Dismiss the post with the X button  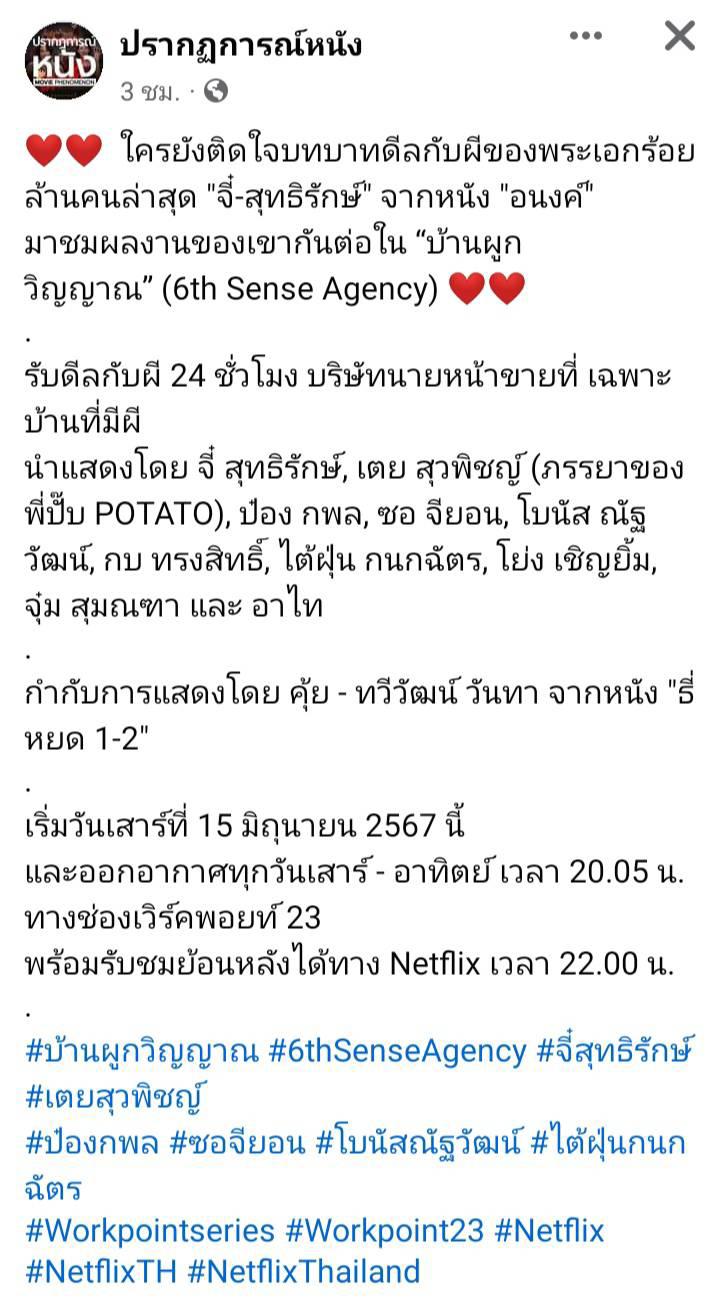[680, 37]
